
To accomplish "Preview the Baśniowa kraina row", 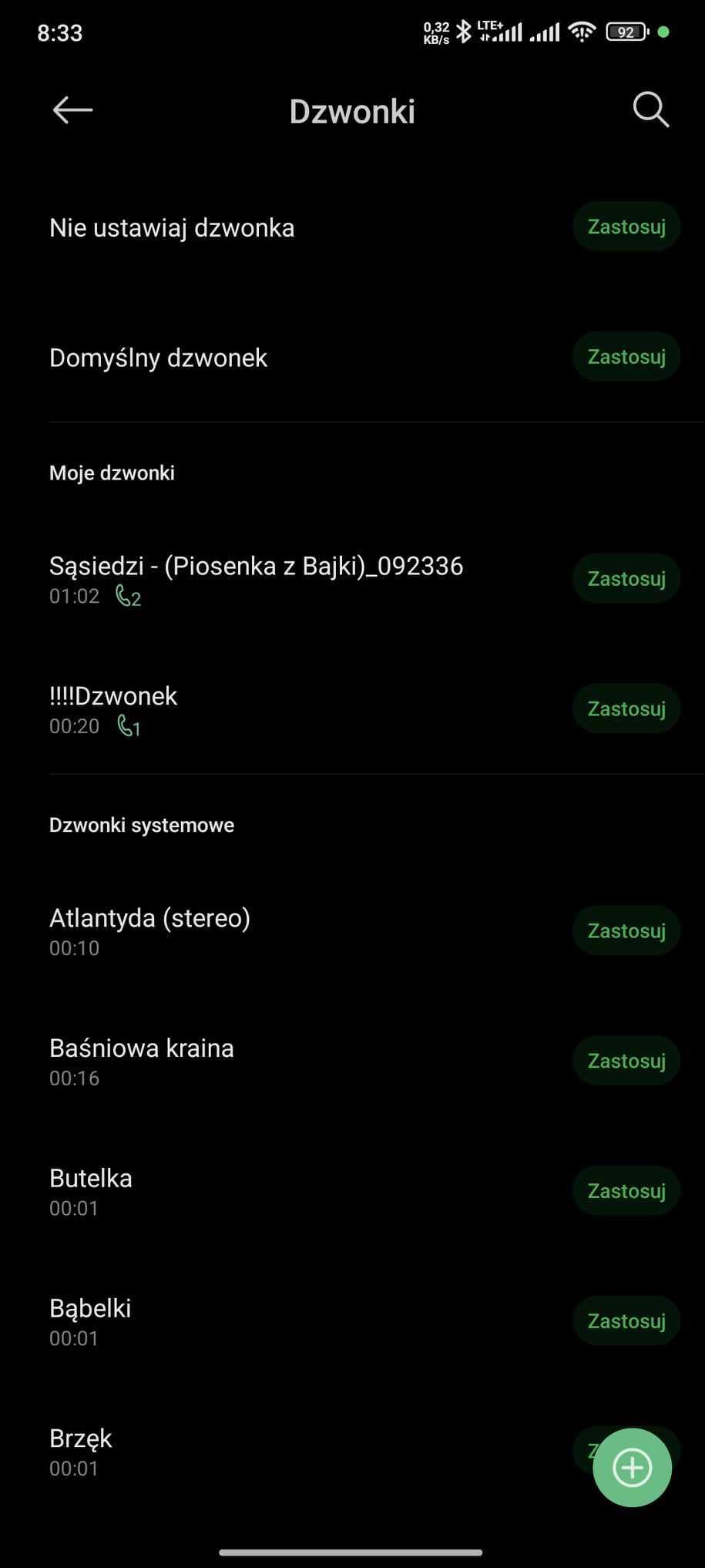I will click(x=231, y=1061).
